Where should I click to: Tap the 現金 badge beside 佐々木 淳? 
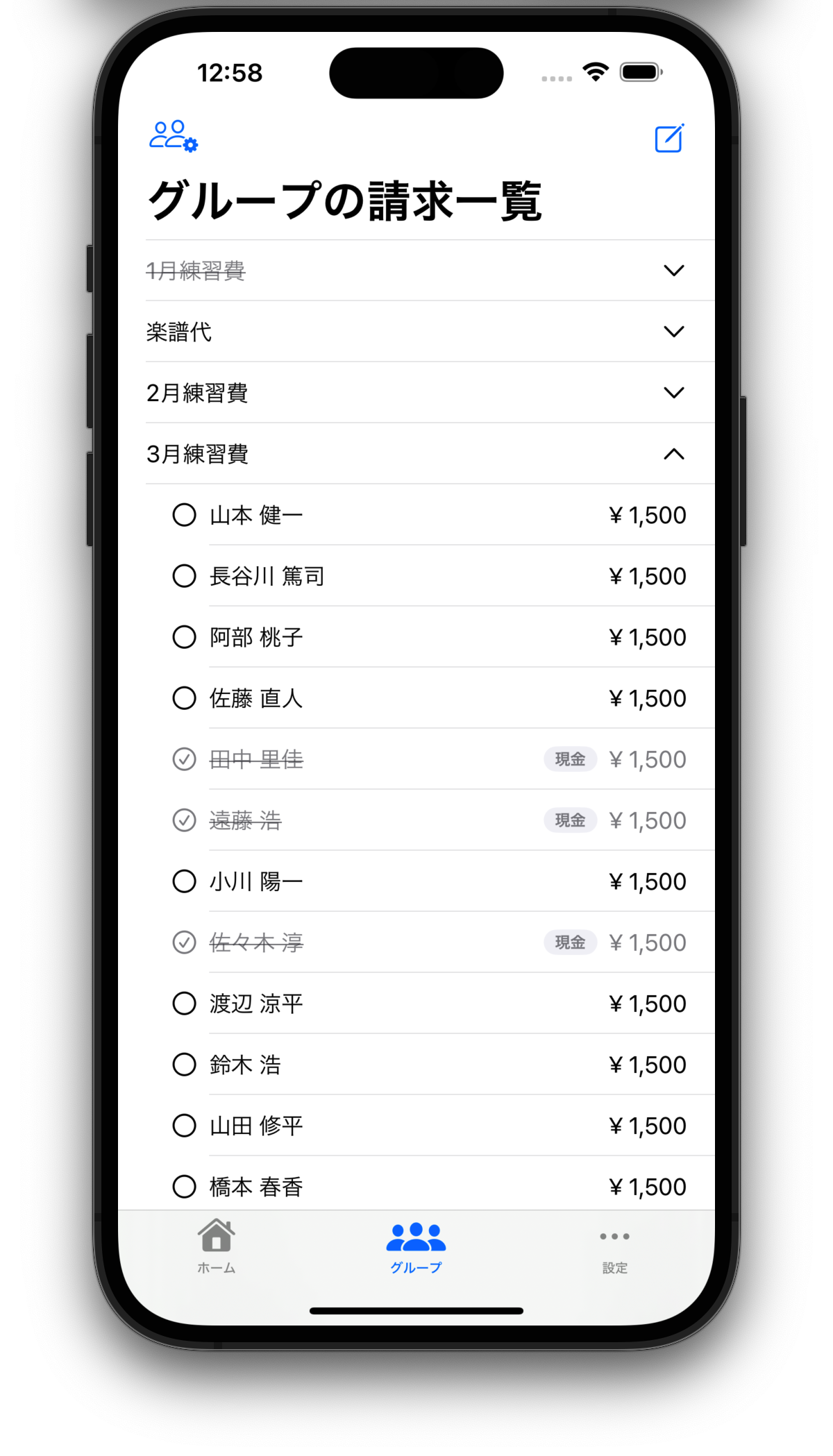570,942
